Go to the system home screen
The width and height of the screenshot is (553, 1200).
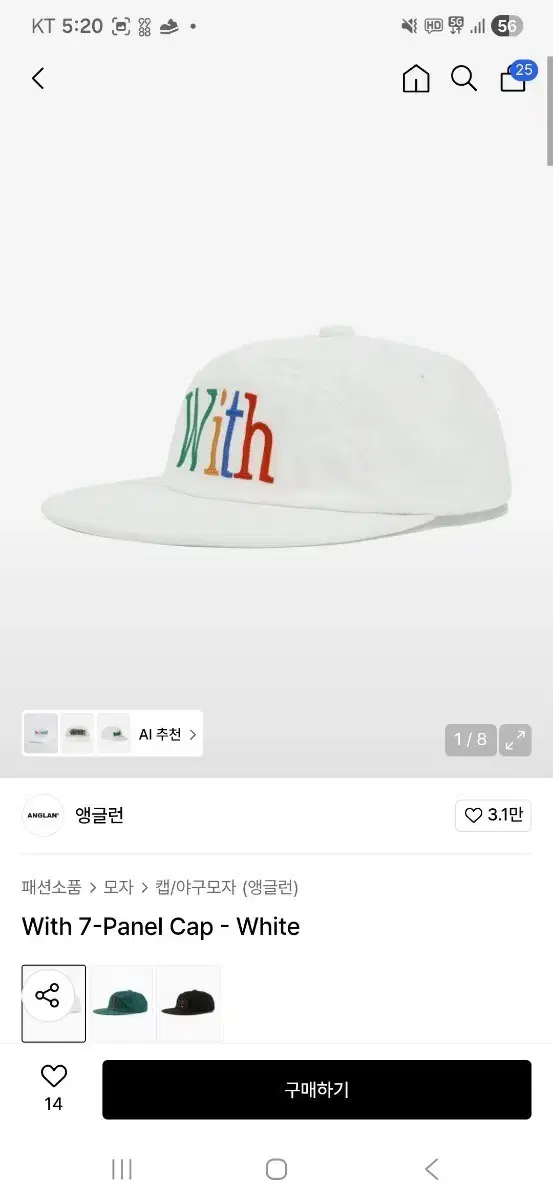click(x=277, y=1169)
